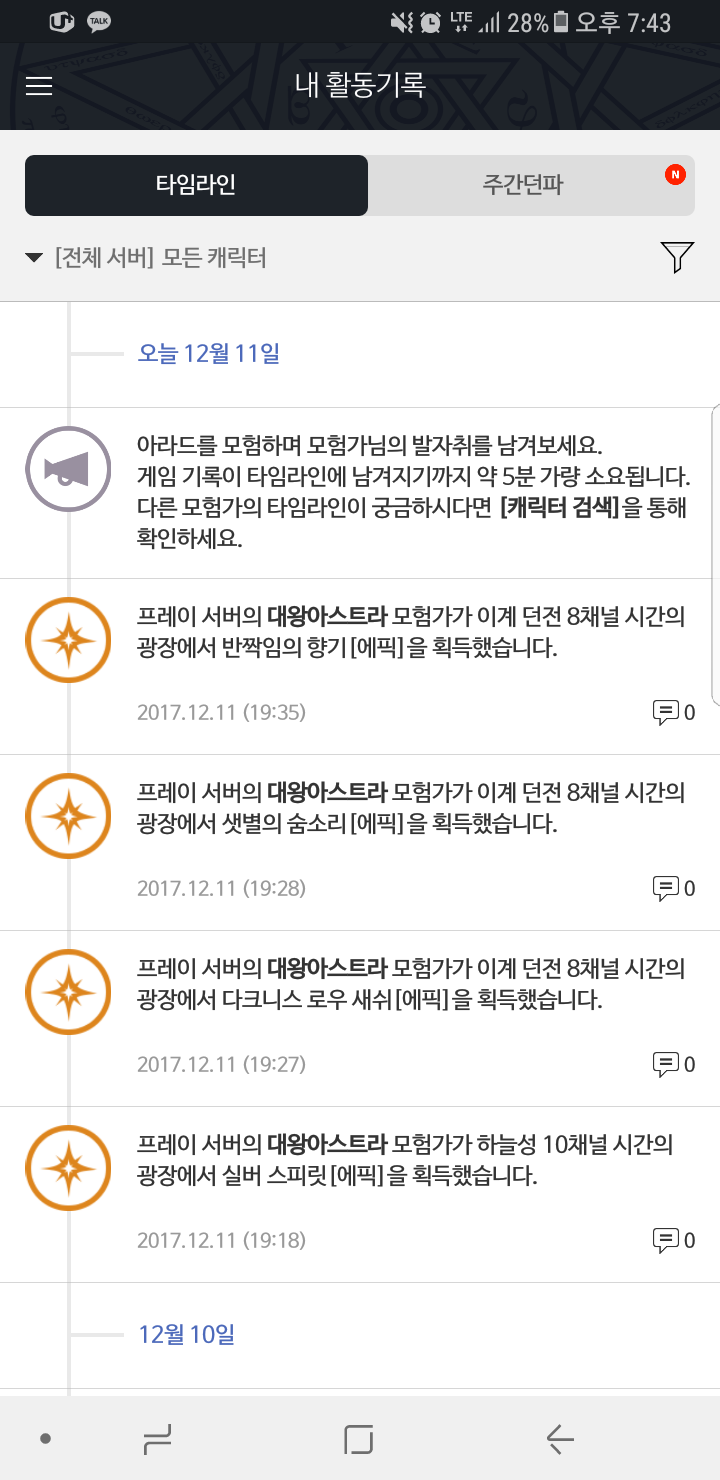Open comments on 다크니스 로우 새쉬 entry
The image size is (720, 1480).
coord(673,1064)
